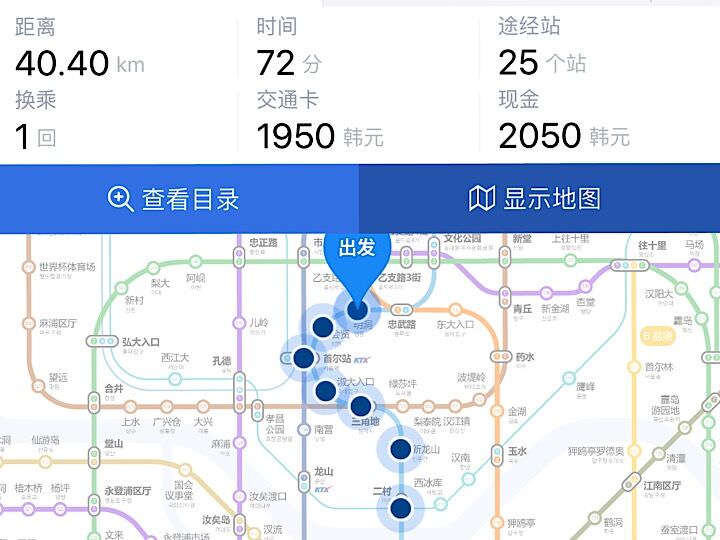720x540 pixels.
Task: Select 三角地 station on the map
Action: point(362,406)
